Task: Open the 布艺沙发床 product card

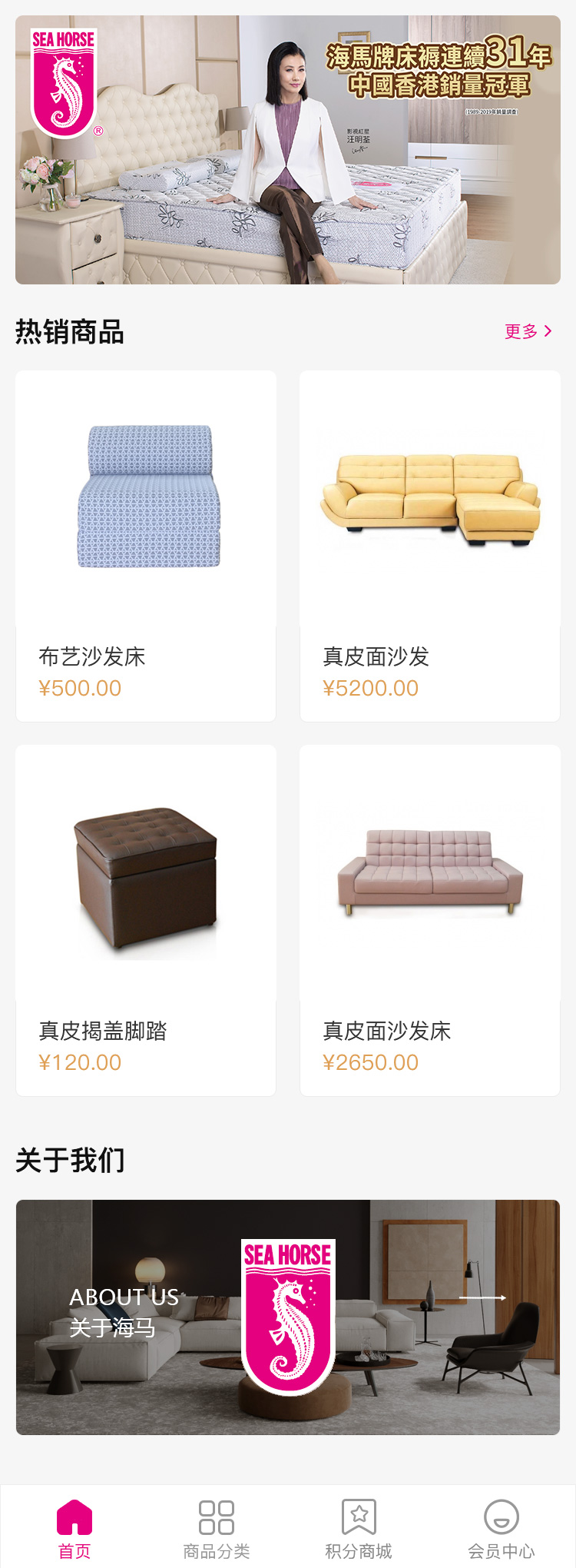Action: tap(146, 546)
